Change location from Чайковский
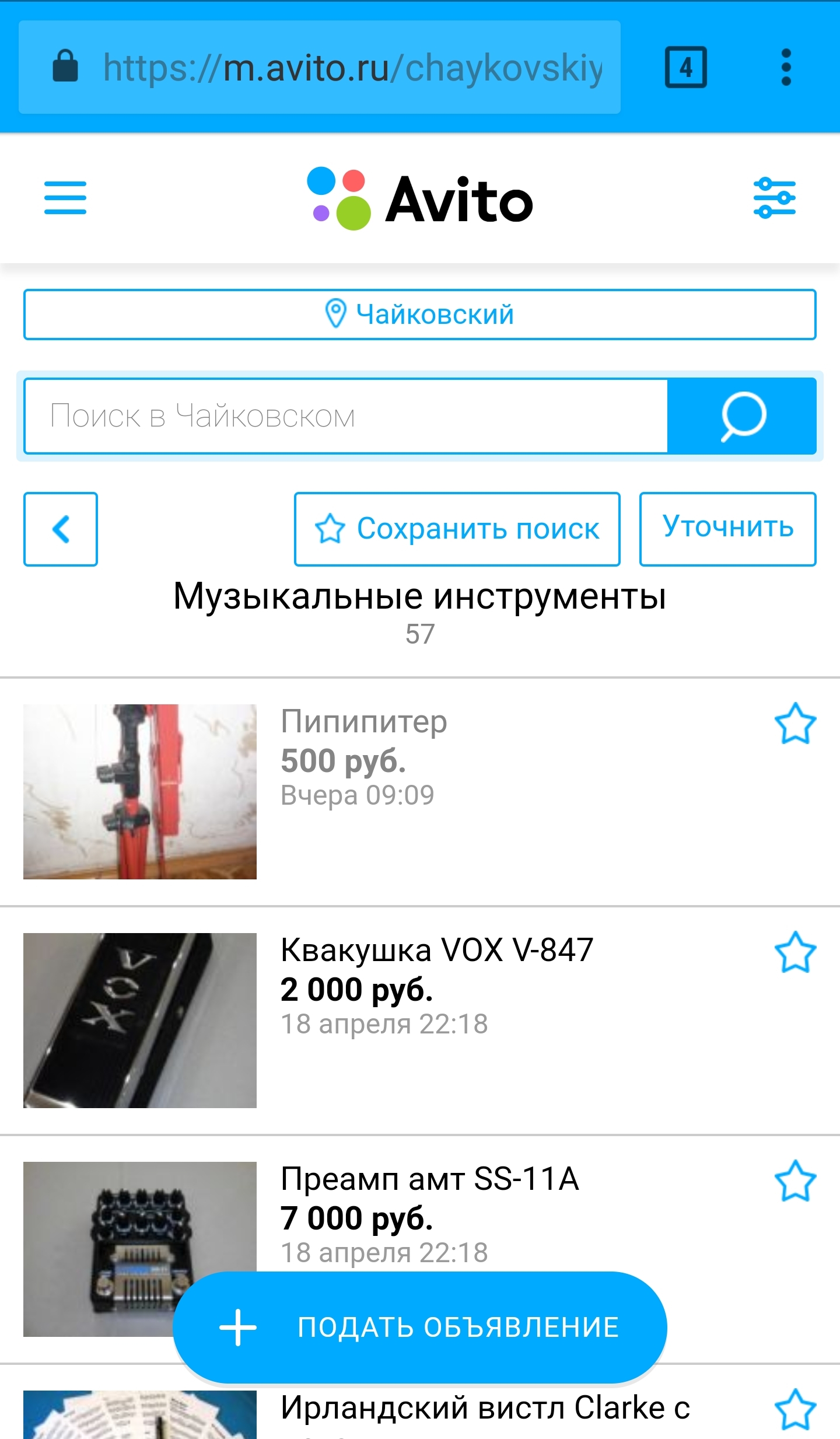840x1439 pixels. 420,315
